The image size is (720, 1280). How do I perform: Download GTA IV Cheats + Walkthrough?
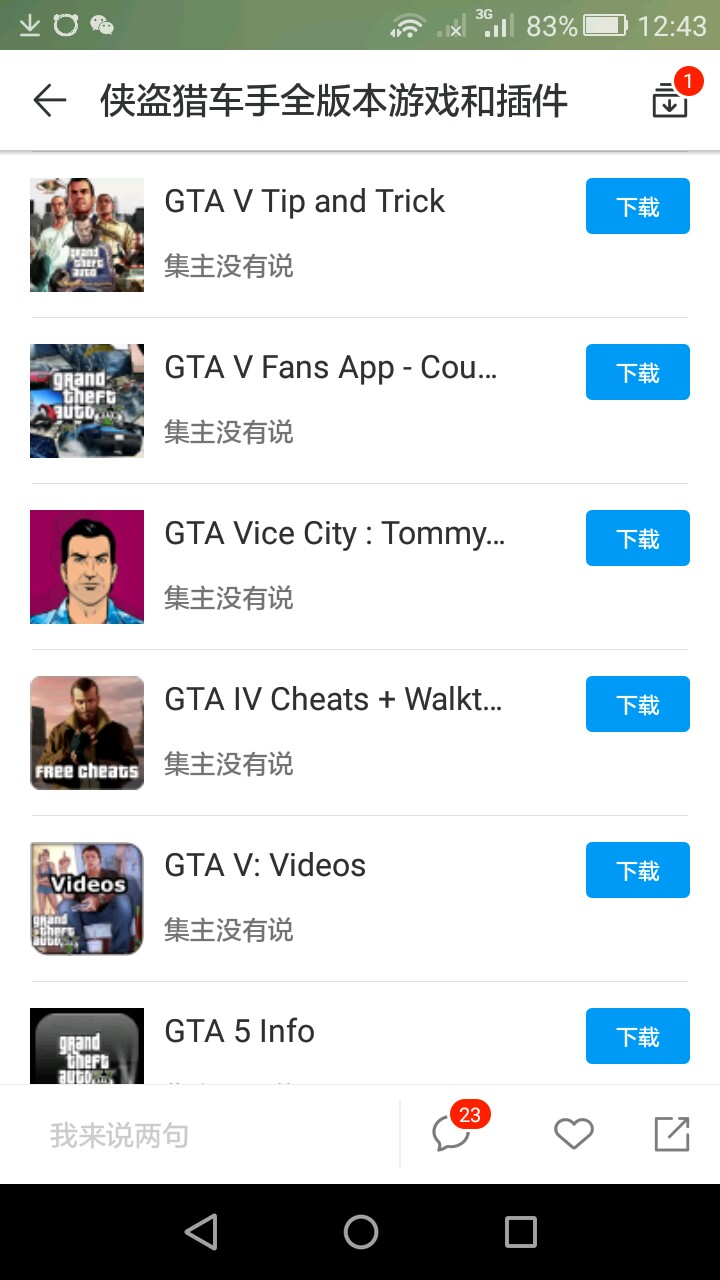[637, 704]
